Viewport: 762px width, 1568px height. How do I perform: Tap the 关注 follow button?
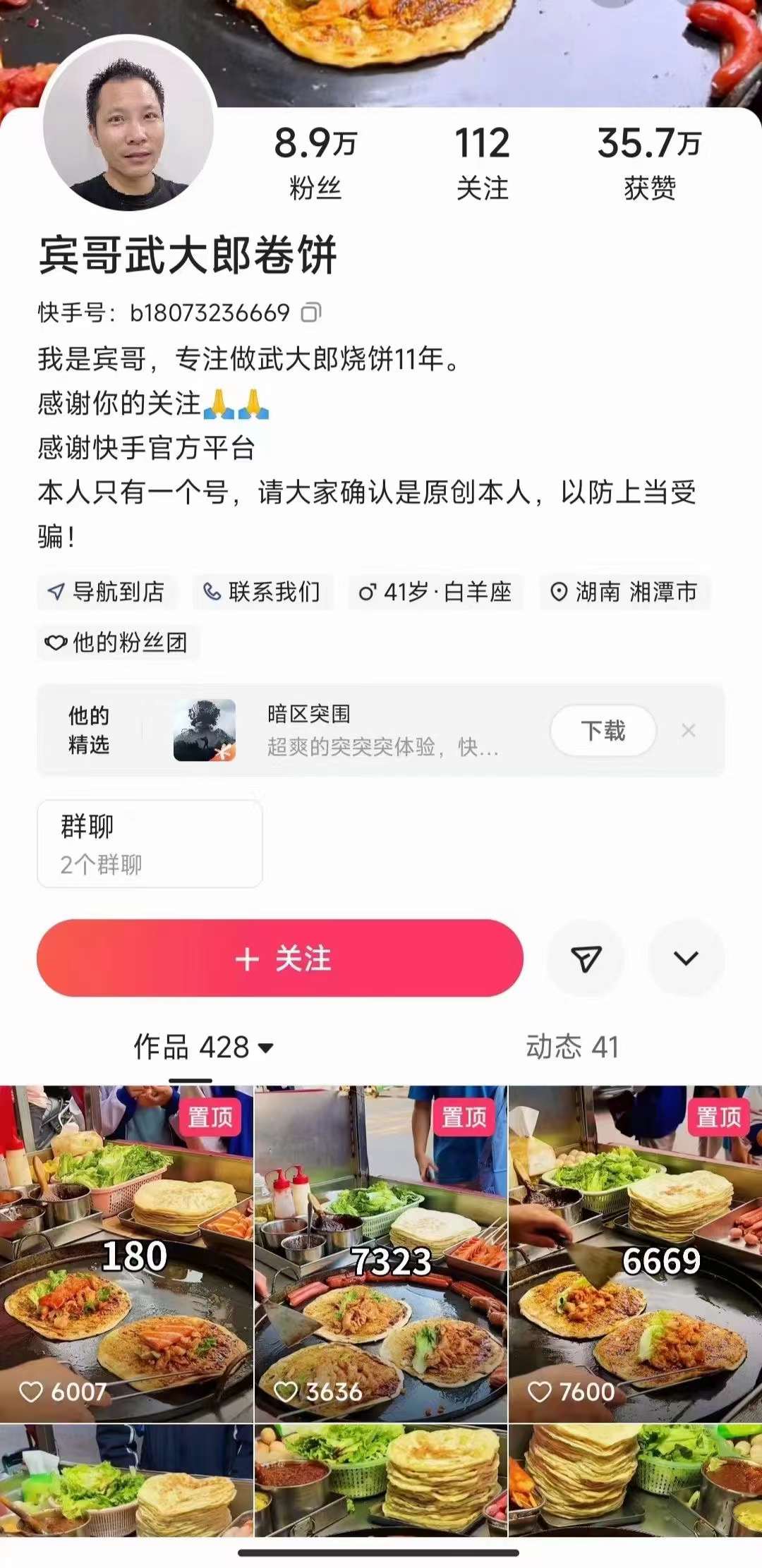tap(282, 958)
